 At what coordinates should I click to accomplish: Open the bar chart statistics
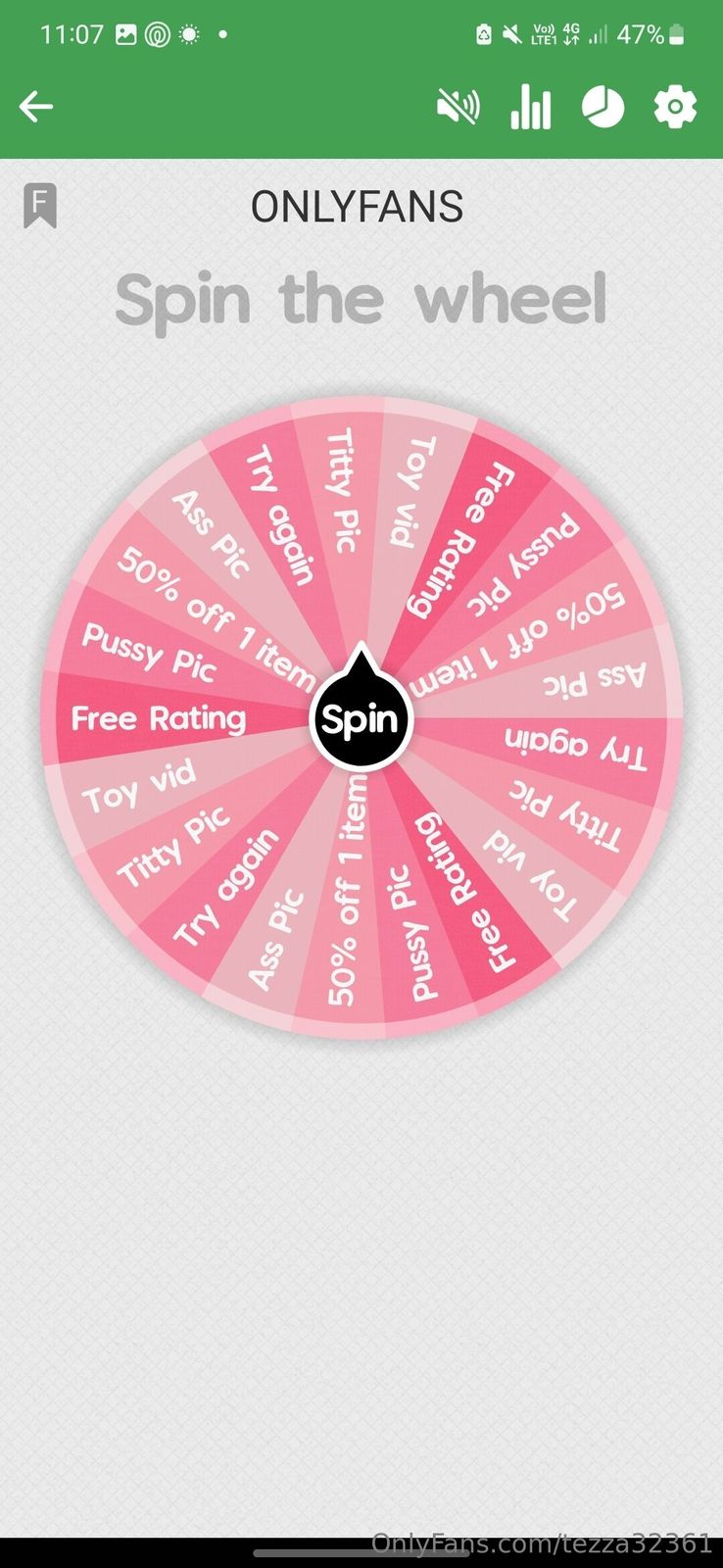coord(530,106)
